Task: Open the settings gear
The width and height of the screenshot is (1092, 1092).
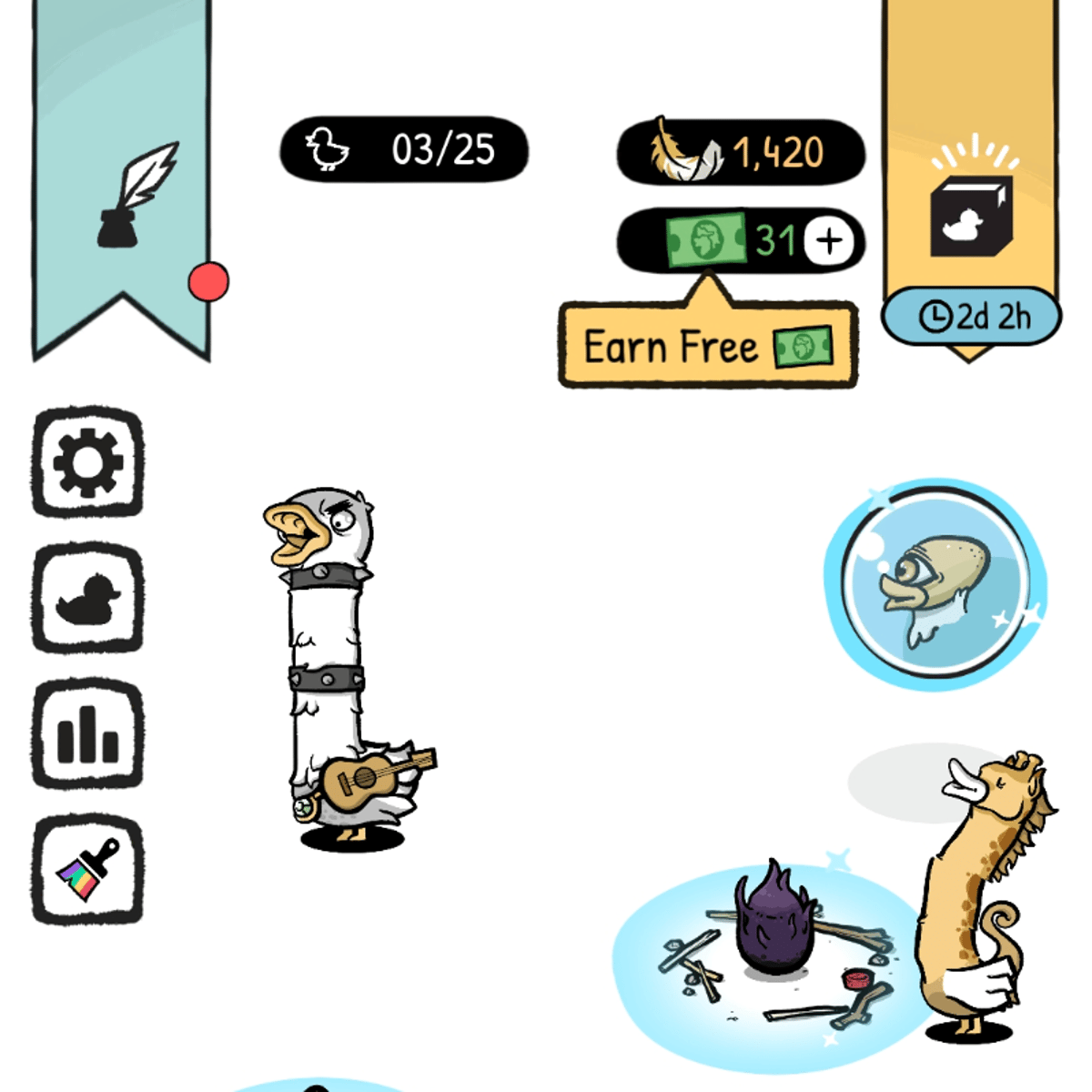Action: coord(88,462)
